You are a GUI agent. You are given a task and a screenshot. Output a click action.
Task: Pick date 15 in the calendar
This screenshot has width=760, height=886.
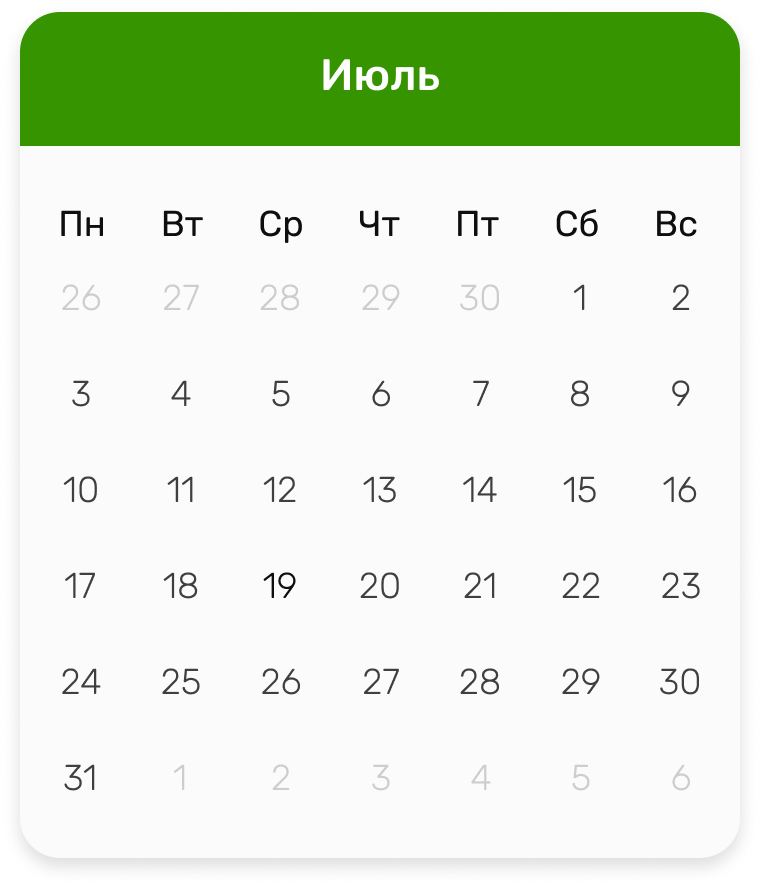(x=580, y=490)
